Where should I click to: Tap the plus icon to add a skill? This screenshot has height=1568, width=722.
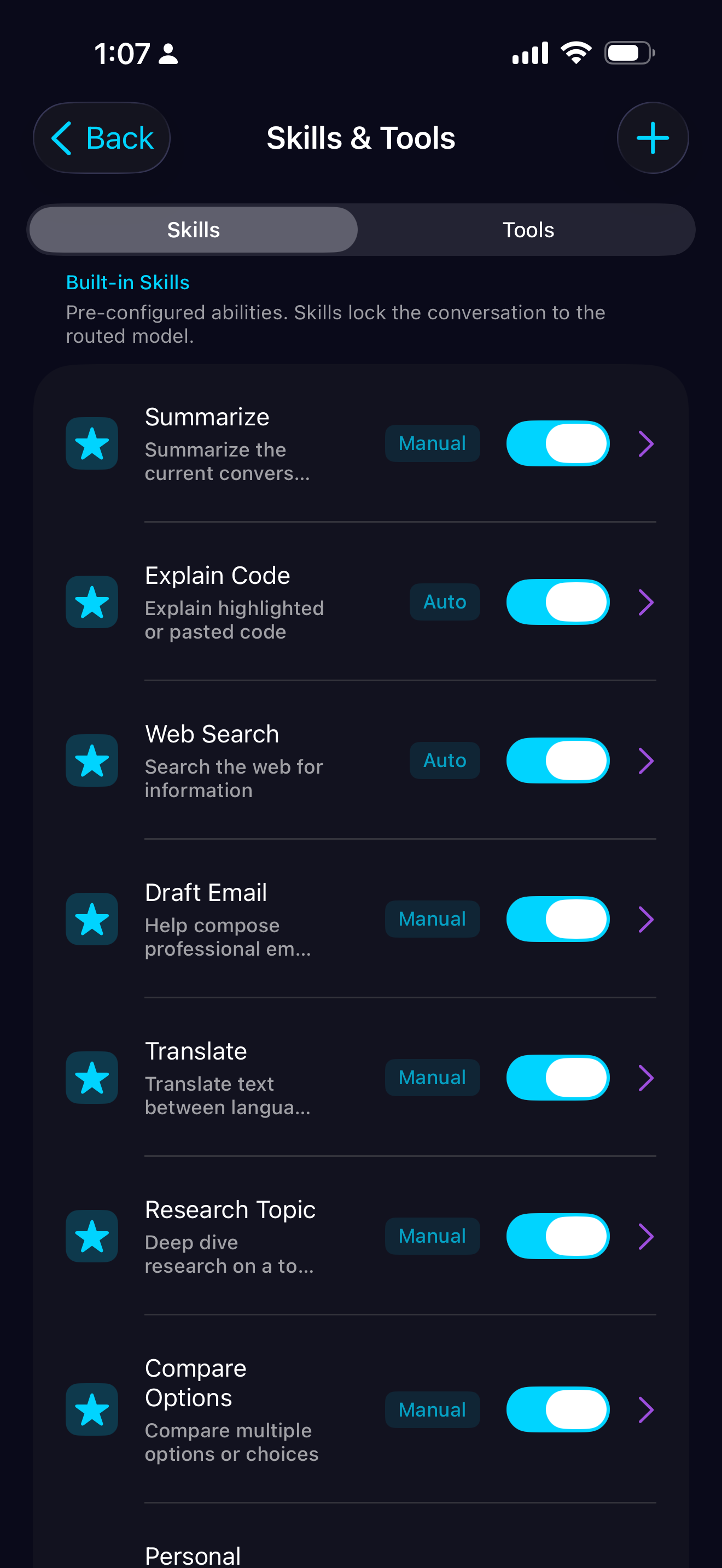[x=652, y=138]
